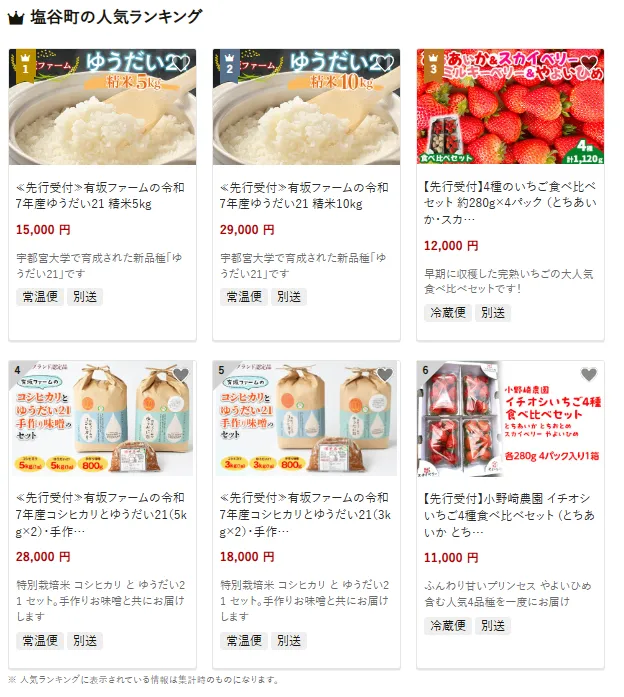Open rank 6 小野崎農園 イチオシいちご card

pyautogui.click(x=509, y=511)
